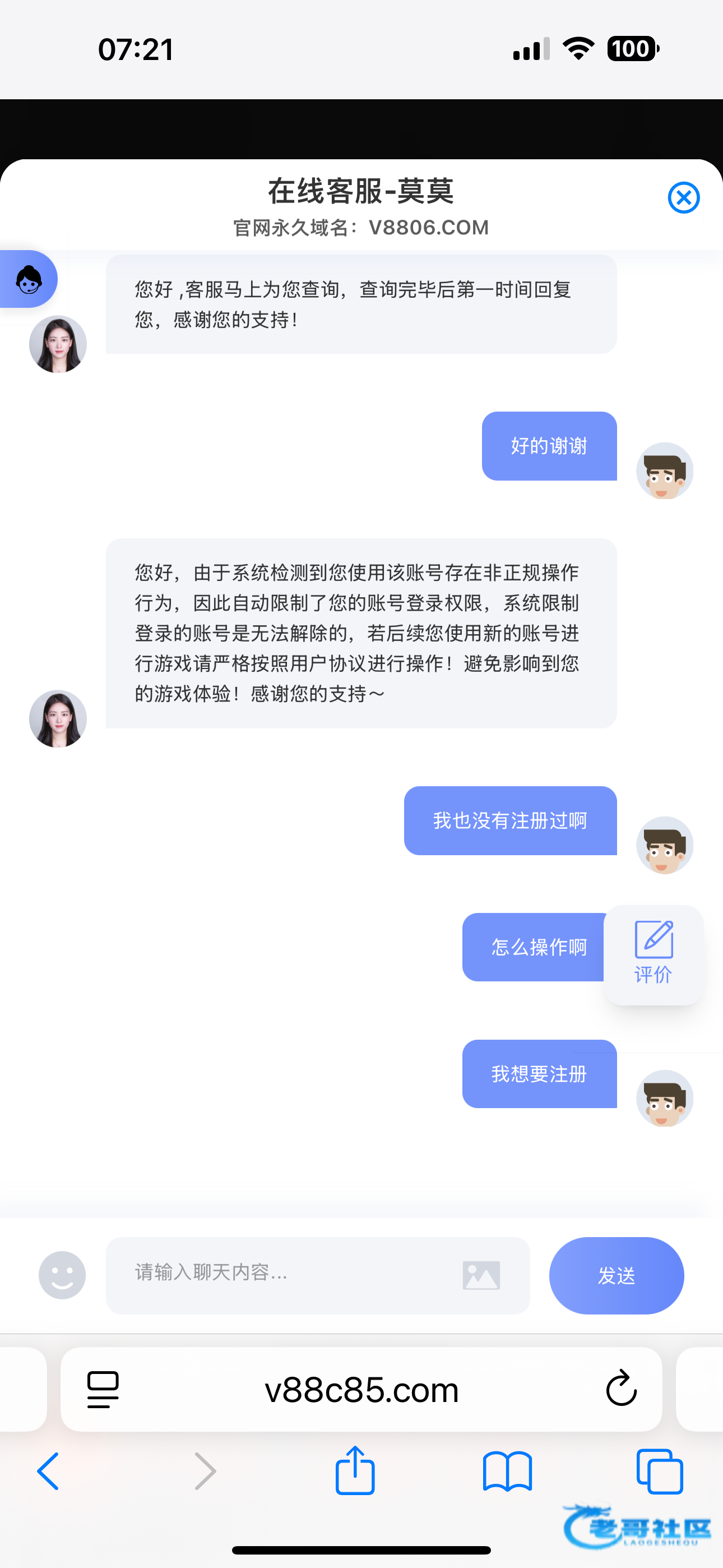
Task: Open the emoji picker
Action: click(x=62, y=1275)
